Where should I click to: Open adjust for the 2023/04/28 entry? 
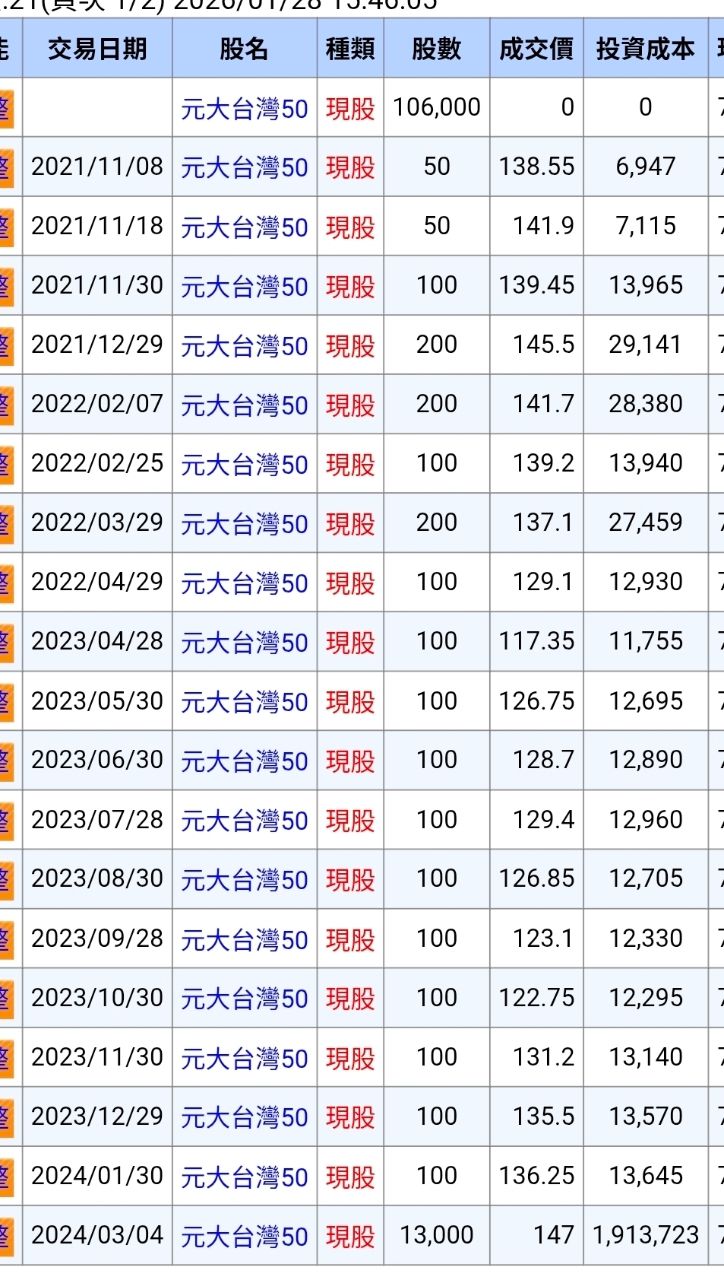pos(5,641)
